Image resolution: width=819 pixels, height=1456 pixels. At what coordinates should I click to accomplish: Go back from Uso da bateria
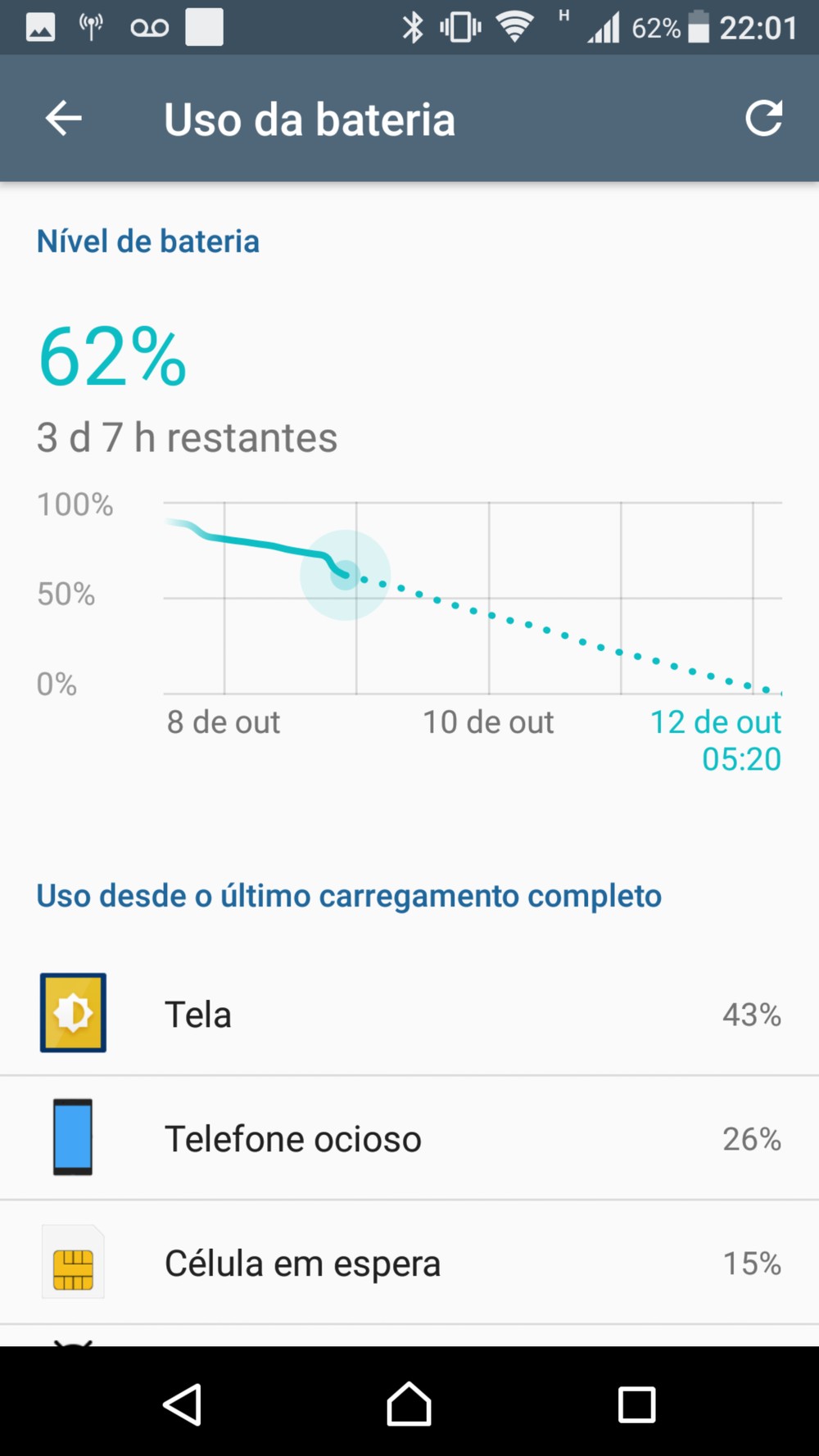63,119
